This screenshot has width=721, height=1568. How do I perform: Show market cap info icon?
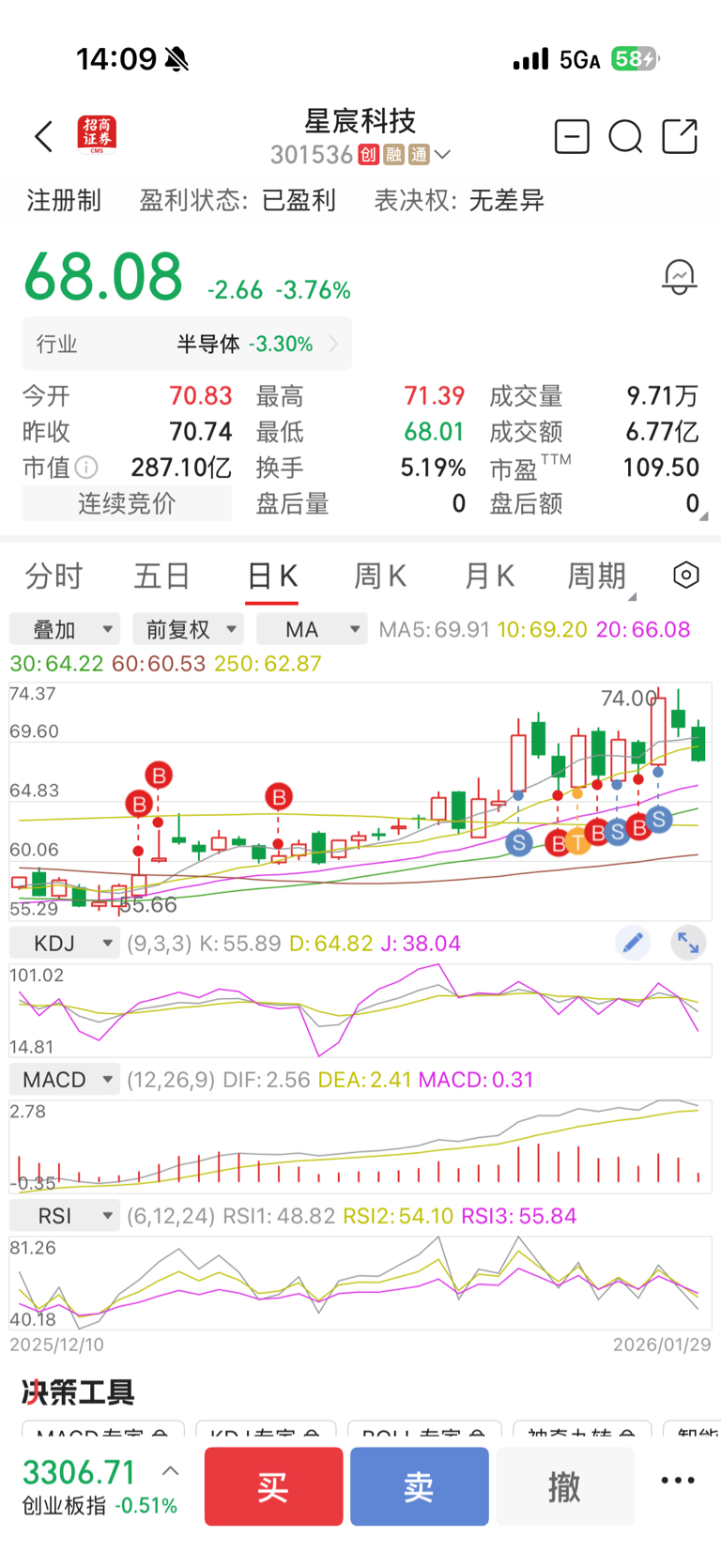pos(85,467)
